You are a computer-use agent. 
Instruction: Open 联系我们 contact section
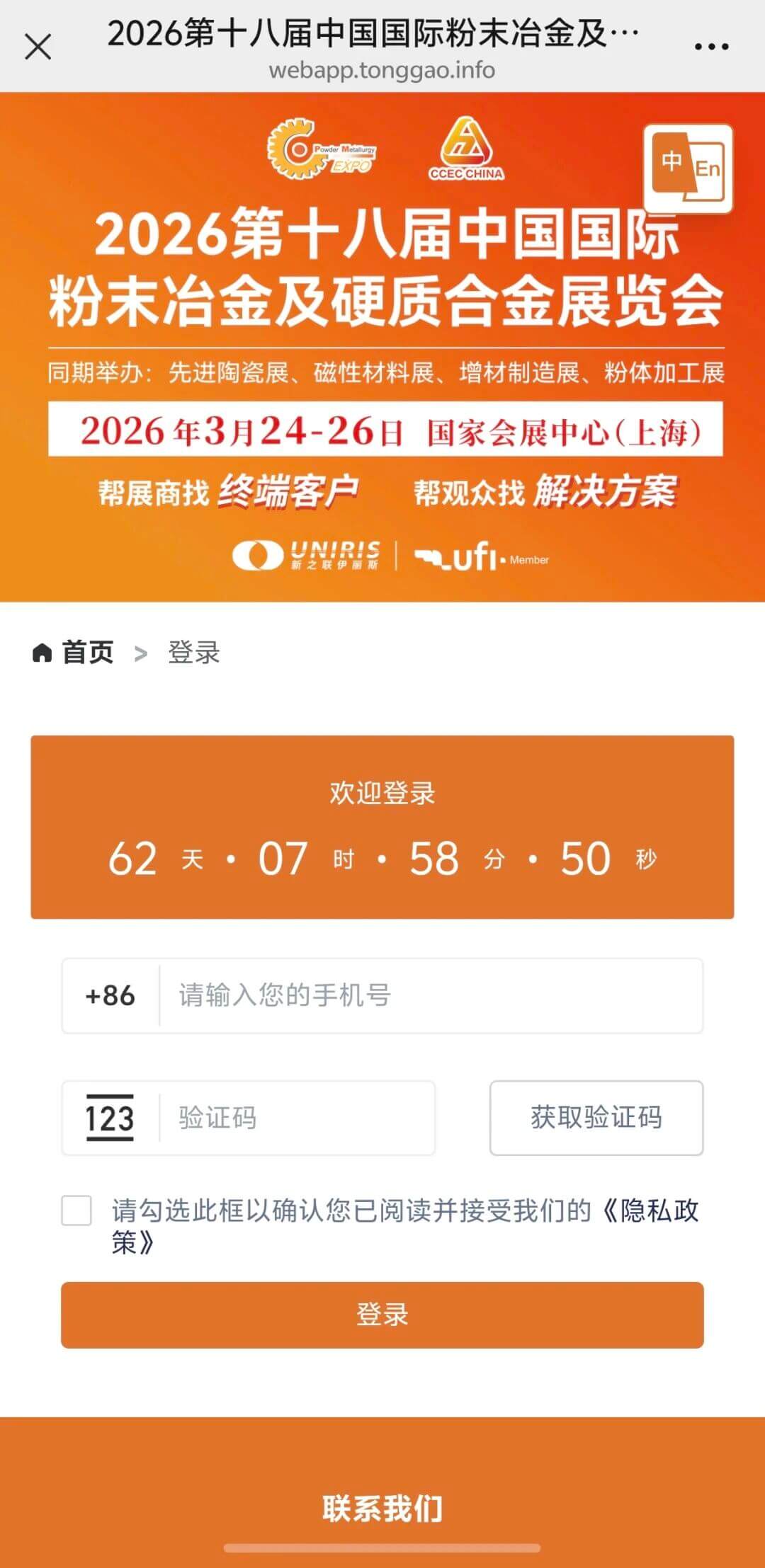(x=382, y=1508)
